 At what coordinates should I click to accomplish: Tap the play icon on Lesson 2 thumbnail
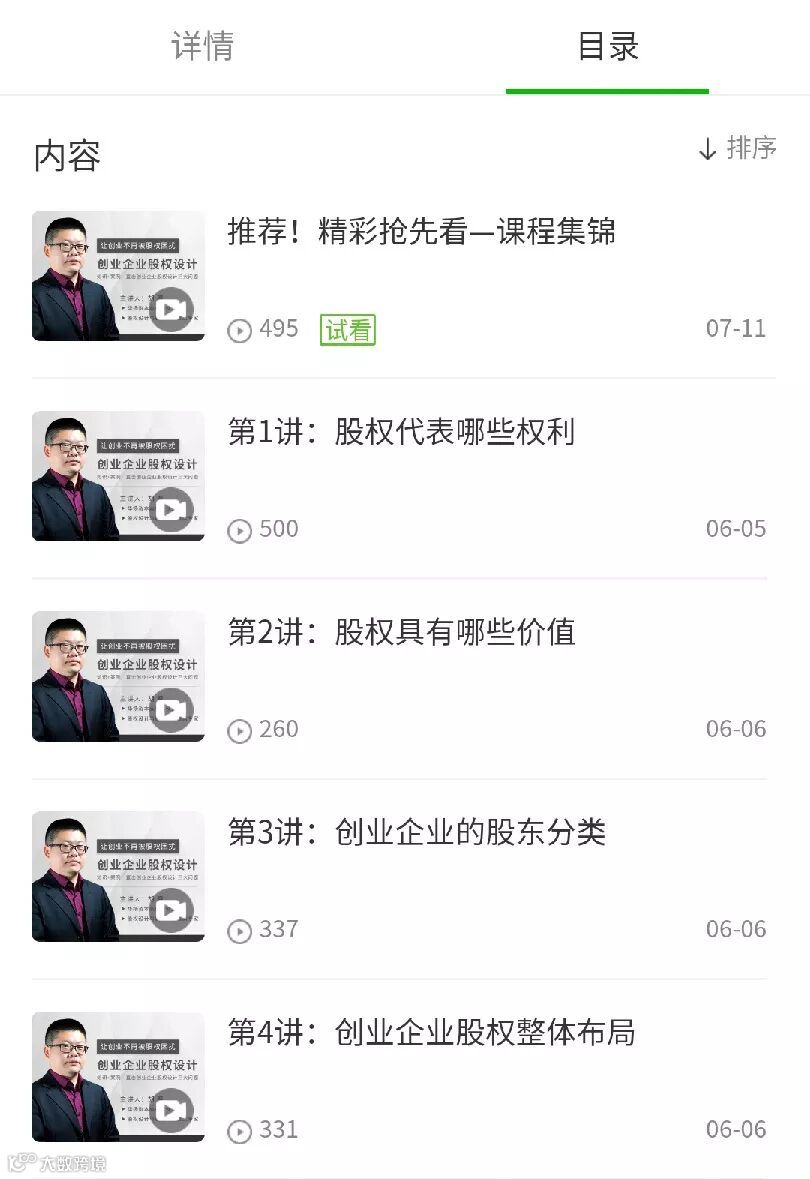(170, 709)
